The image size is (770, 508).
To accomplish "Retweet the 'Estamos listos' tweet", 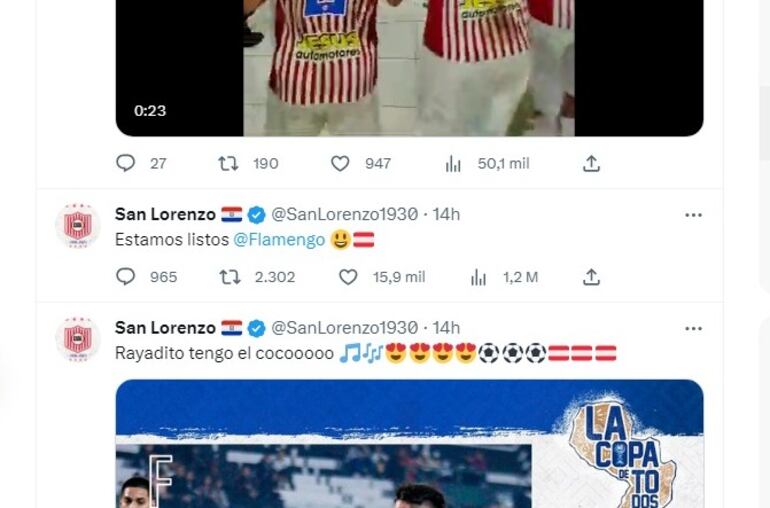I will [x=229, y=277].
